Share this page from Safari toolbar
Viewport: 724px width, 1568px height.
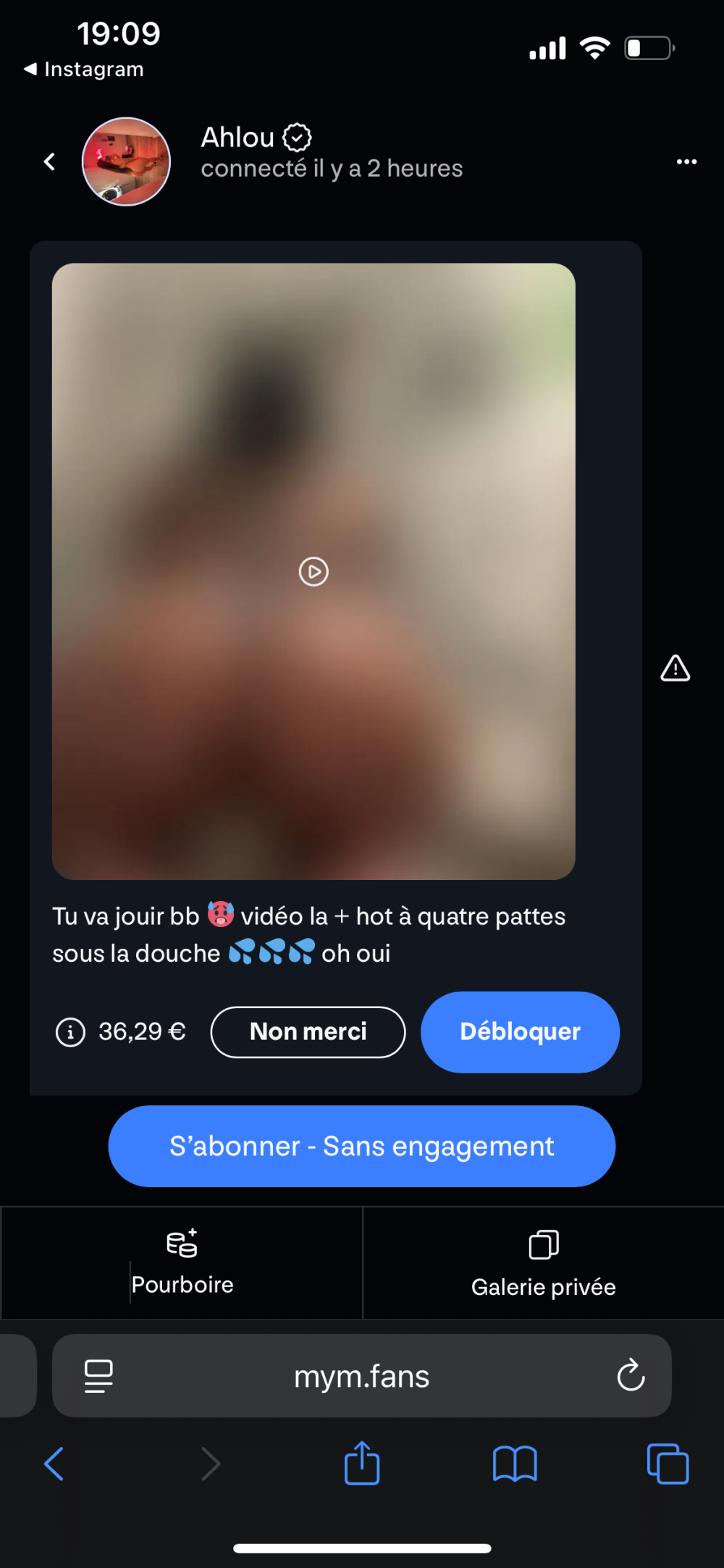(x=362, y=1464)
